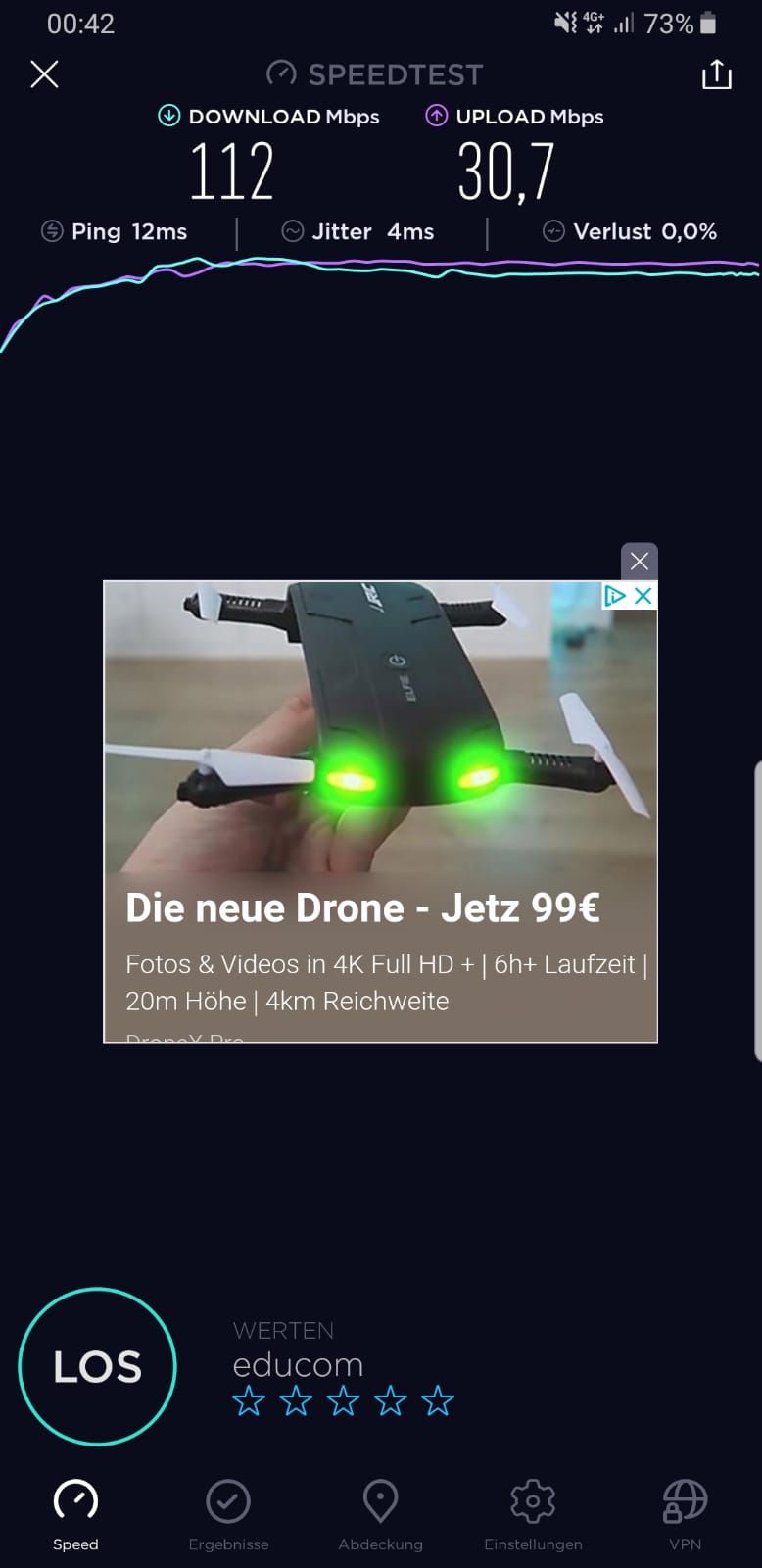Select the Speed tab
This screenshot has width=762, height=1568.
point(75,1514)
